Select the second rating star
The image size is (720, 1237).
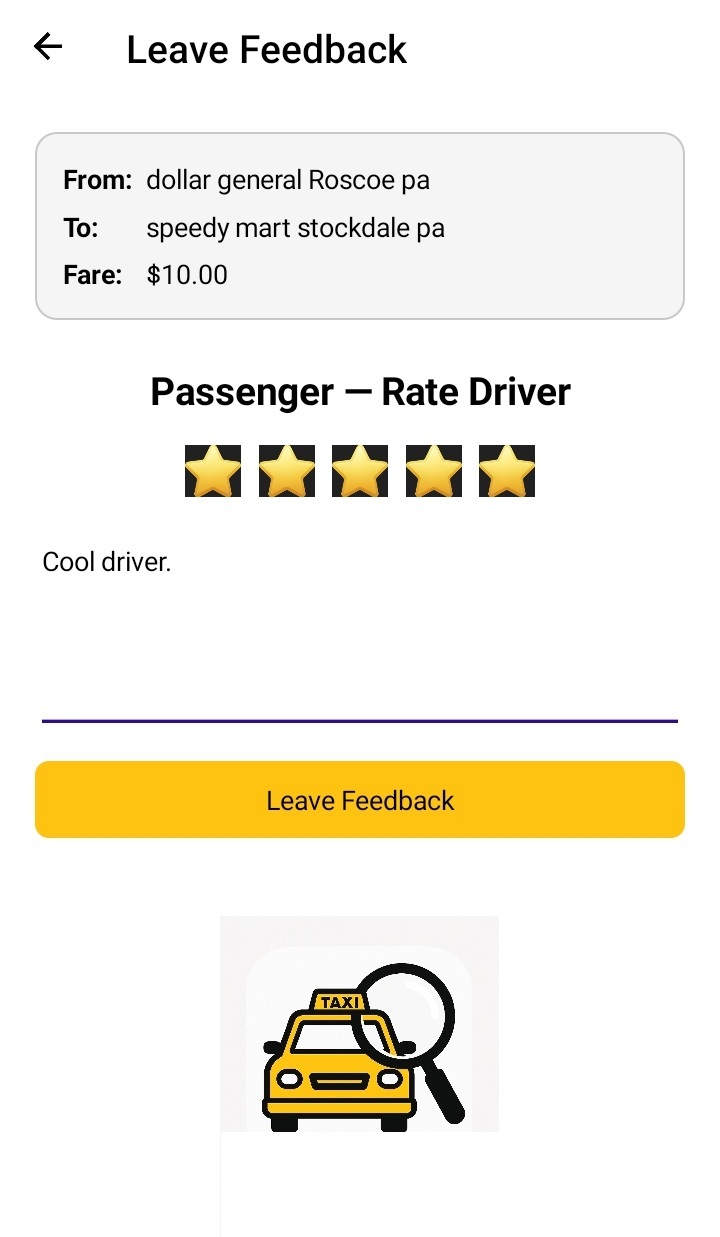coord(286,469)
